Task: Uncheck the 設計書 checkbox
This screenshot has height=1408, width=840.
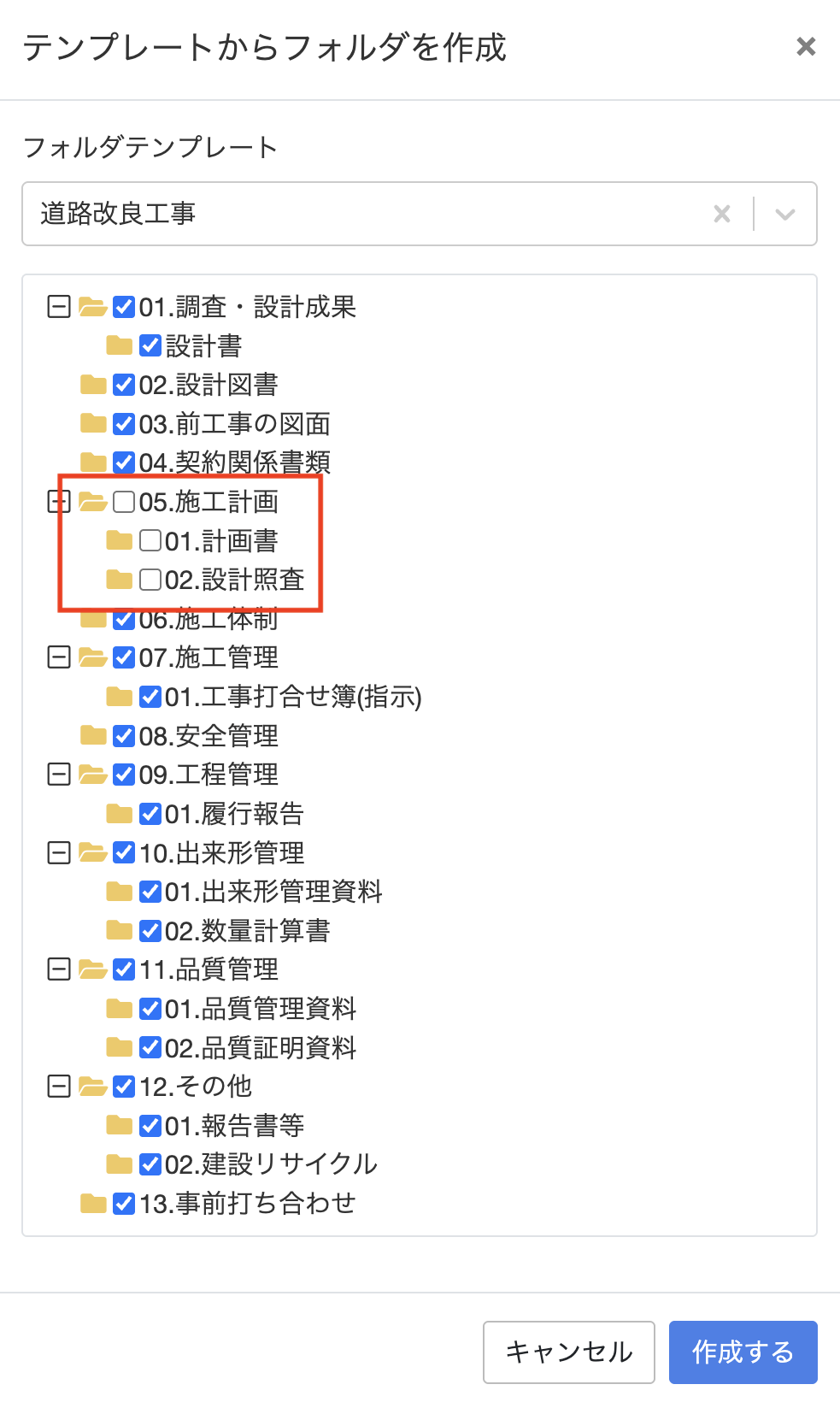Action: 150,345
